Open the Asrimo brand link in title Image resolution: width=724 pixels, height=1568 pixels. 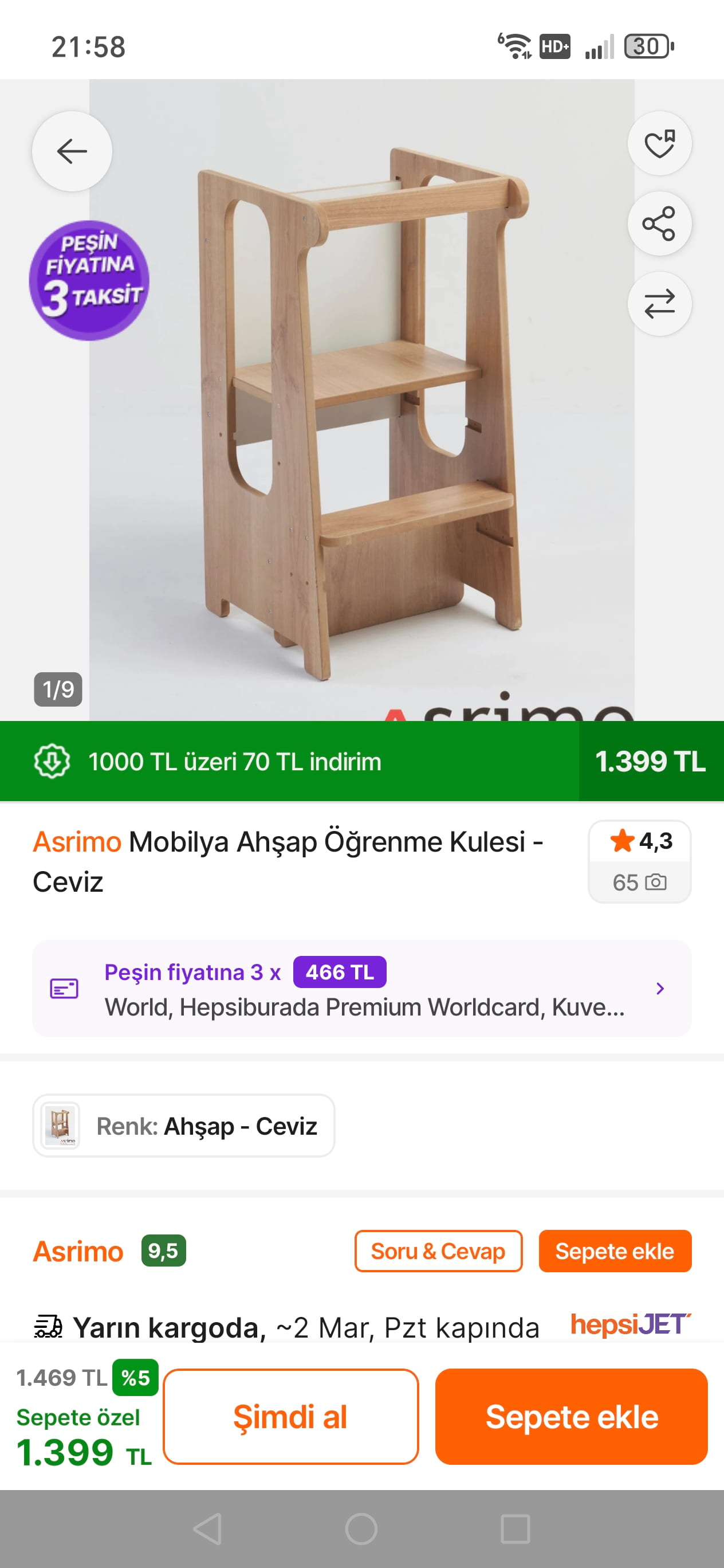77,842
